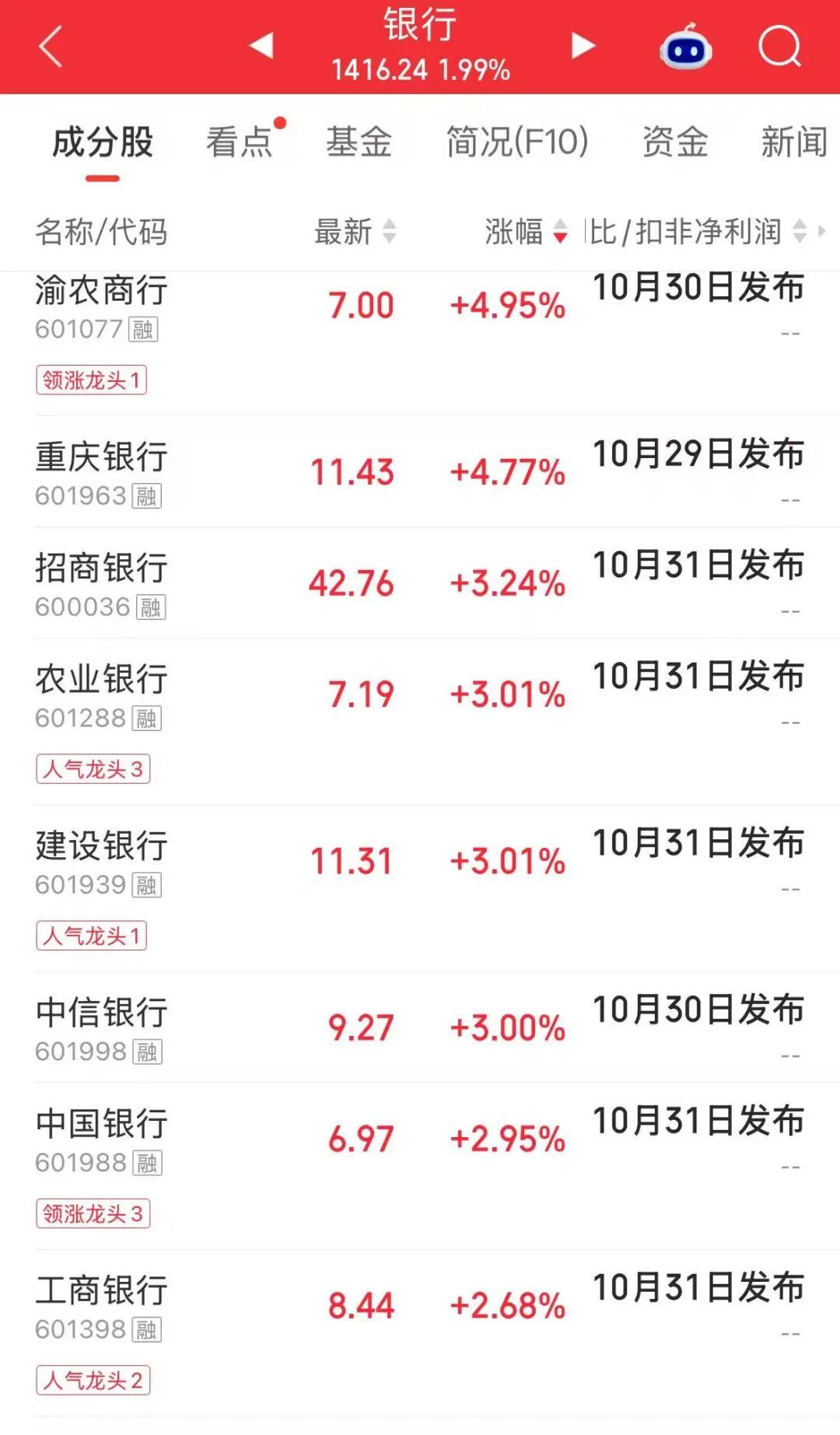Switch to the 看点 tab

tap(240, 142)
